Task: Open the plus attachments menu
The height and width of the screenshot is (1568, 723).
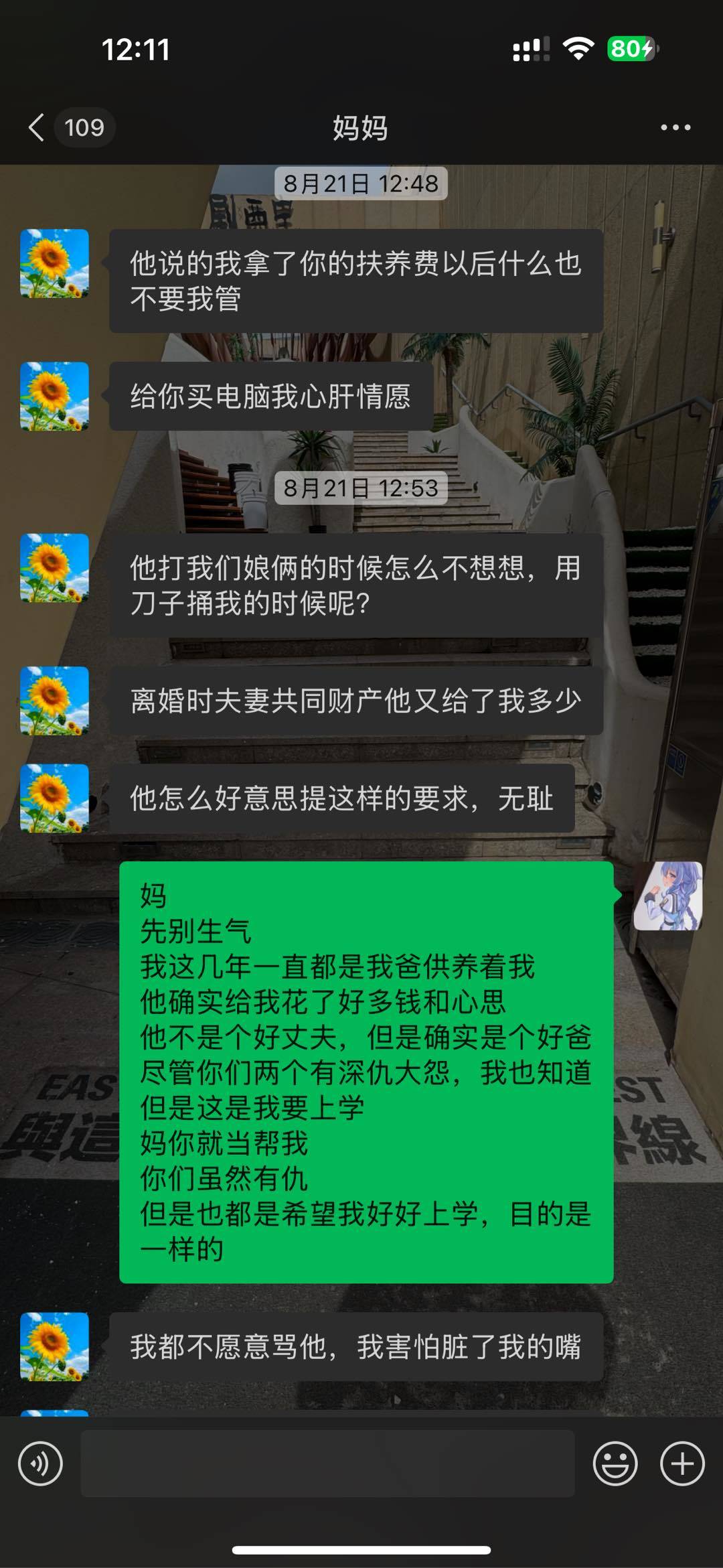Action: pyautogui.click(x=681, y=1464)
